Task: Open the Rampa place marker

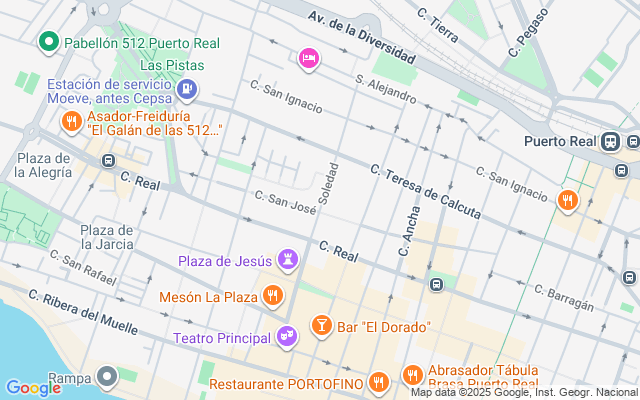Action: pyautogui.click(x=107, y=377)
